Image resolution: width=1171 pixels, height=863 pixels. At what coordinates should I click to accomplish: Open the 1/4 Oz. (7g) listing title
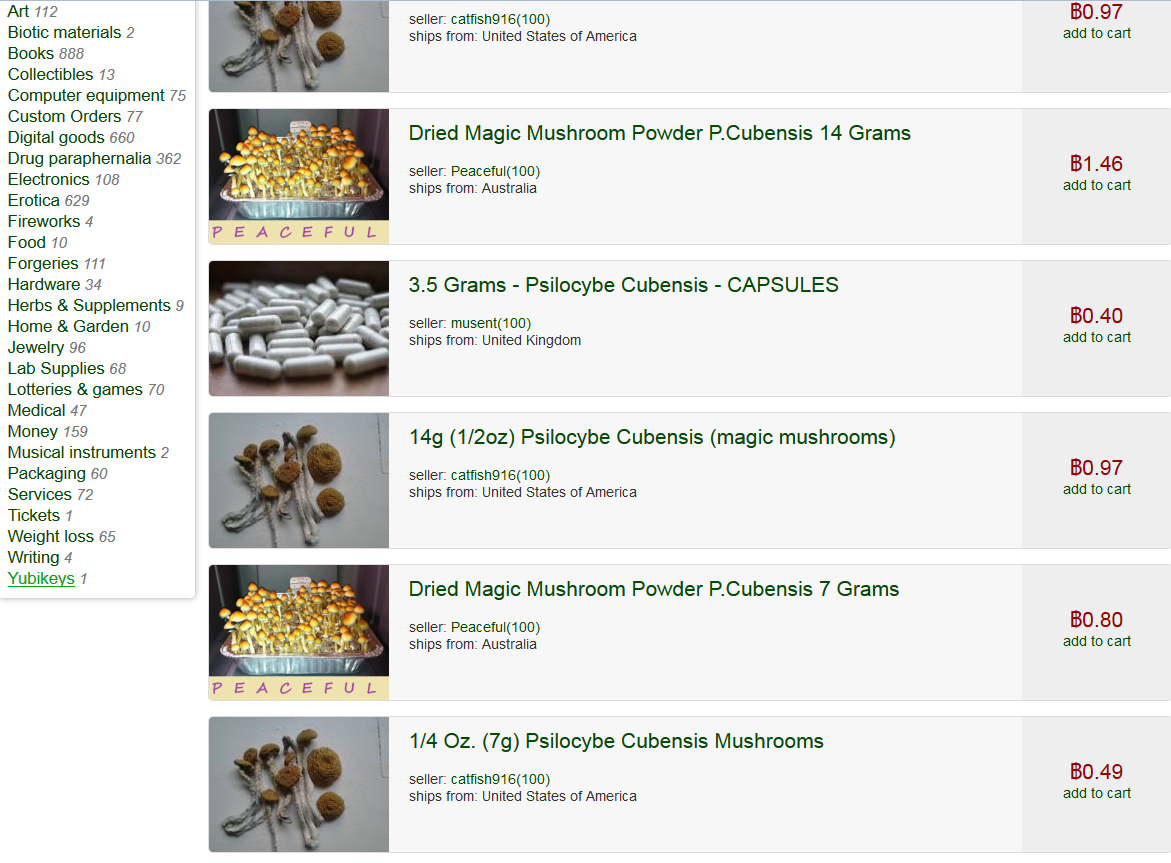(616, 741)
